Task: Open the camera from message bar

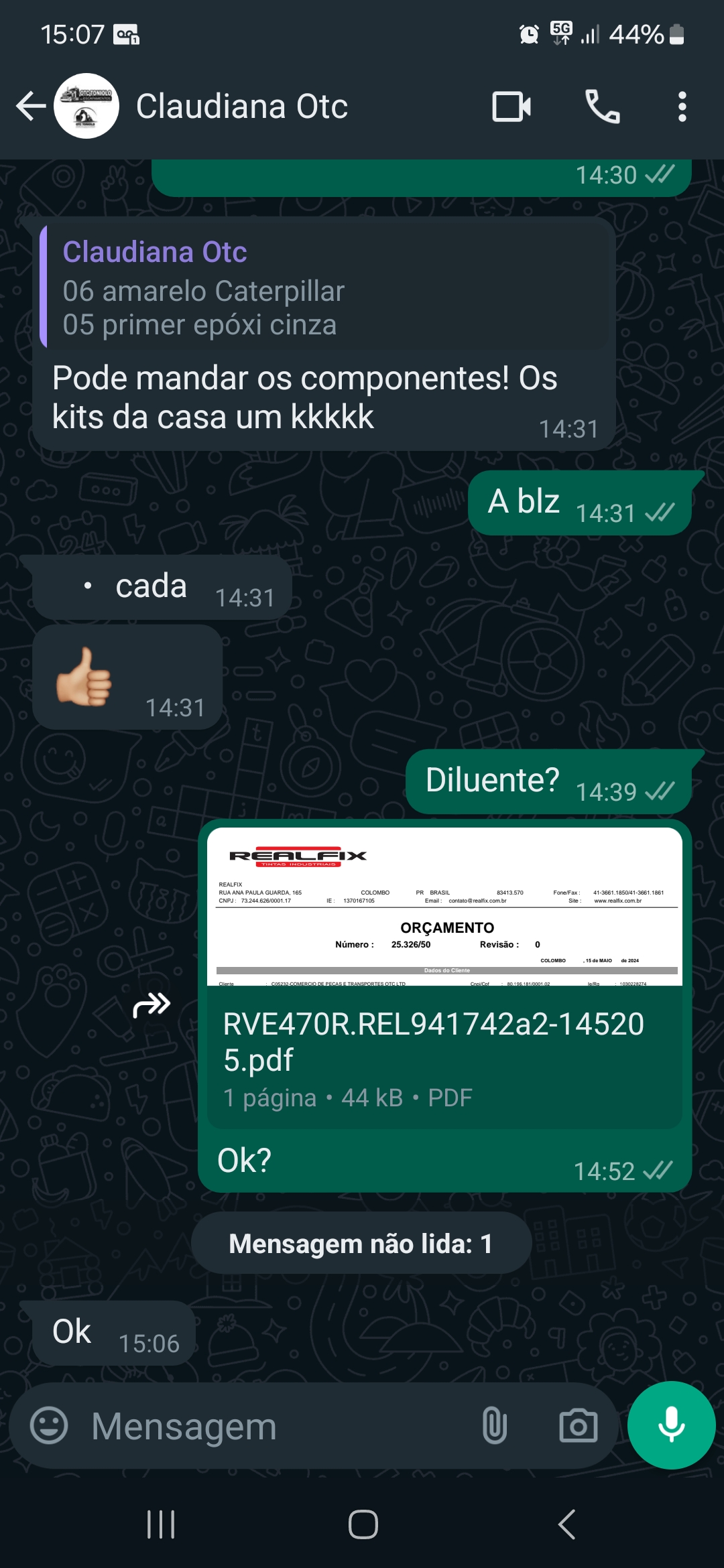Action: tap(578, 1425)
